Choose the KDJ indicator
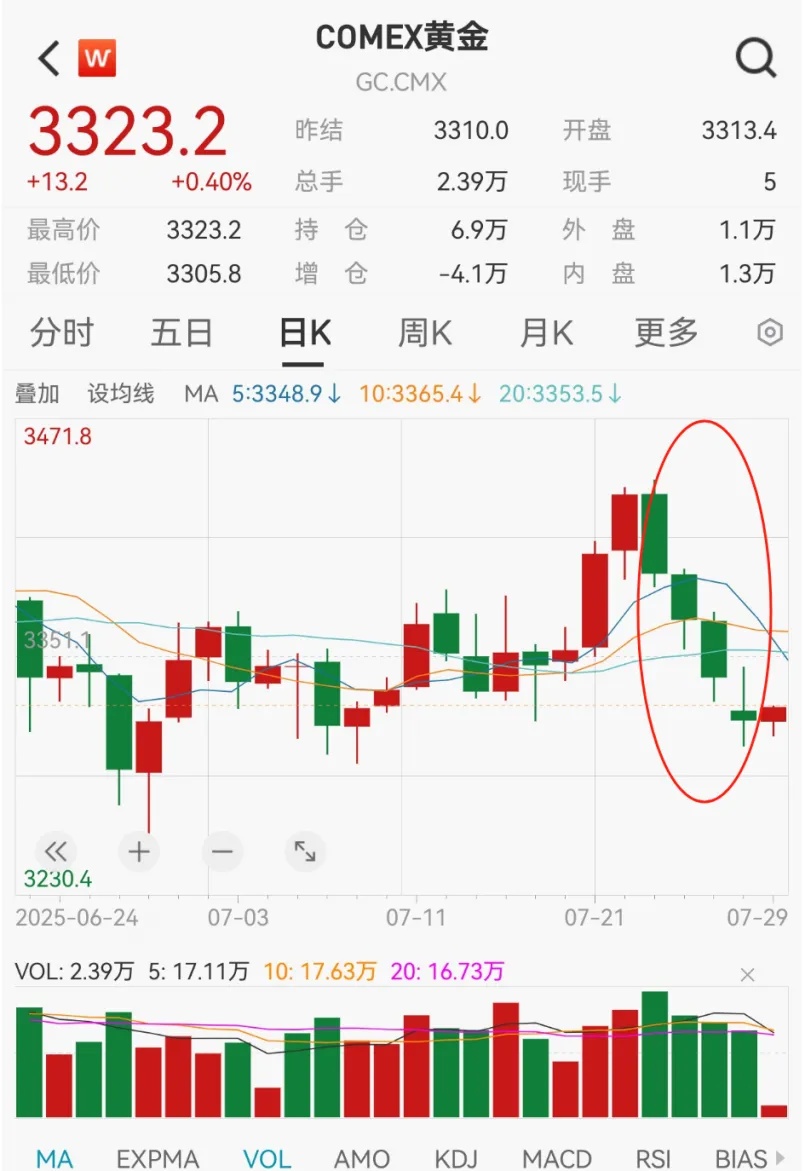The width and height of the screenshot is (805, 1171). [x=457, y=1158]
